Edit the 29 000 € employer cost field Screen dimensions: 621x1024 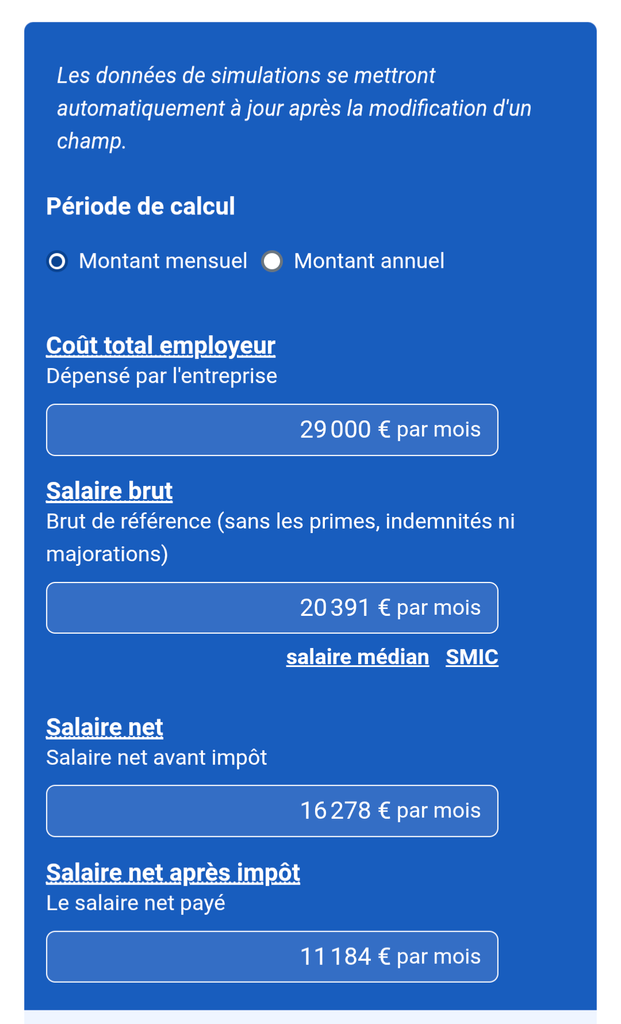pos(272,430)
